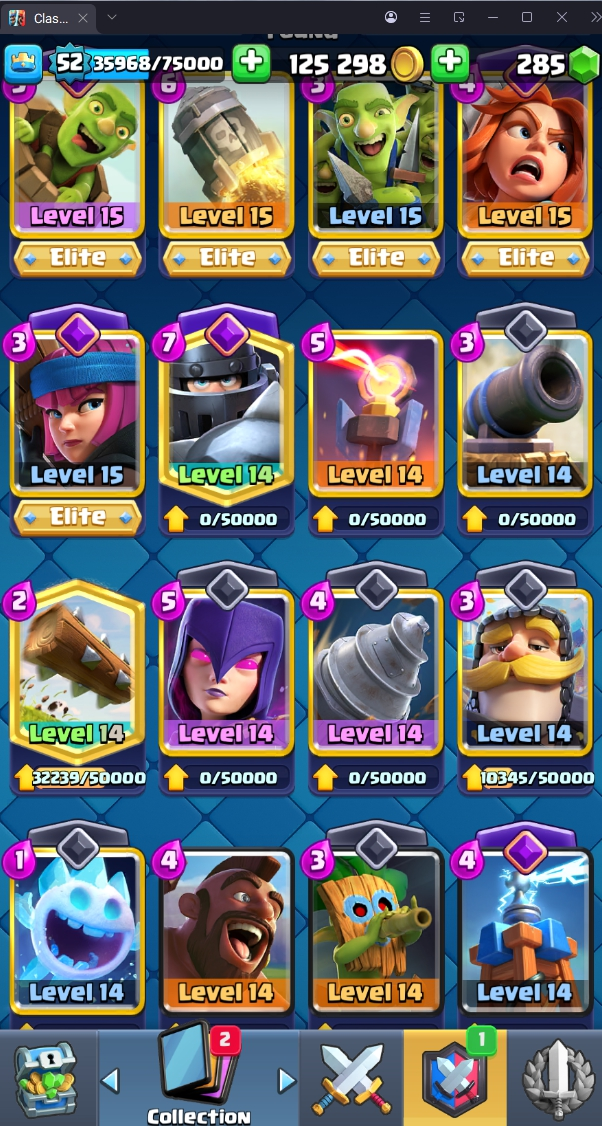602x1126 pixels.
Task: Tap the Tesla card
Action: pyautogui.click(x=525, y=930)
